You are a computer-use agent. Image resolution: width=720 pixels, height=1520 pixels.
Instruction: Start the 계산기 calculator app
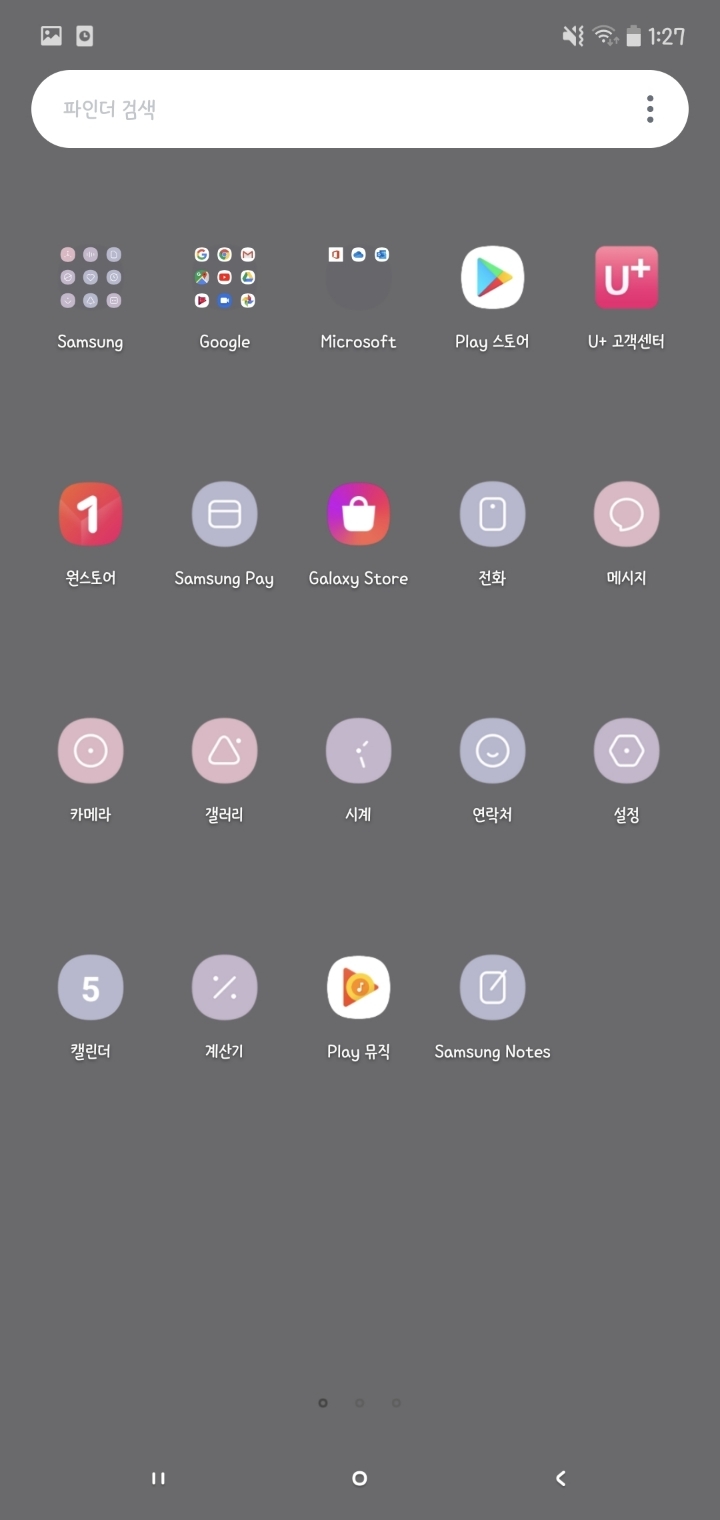click(x=224, y=987)
